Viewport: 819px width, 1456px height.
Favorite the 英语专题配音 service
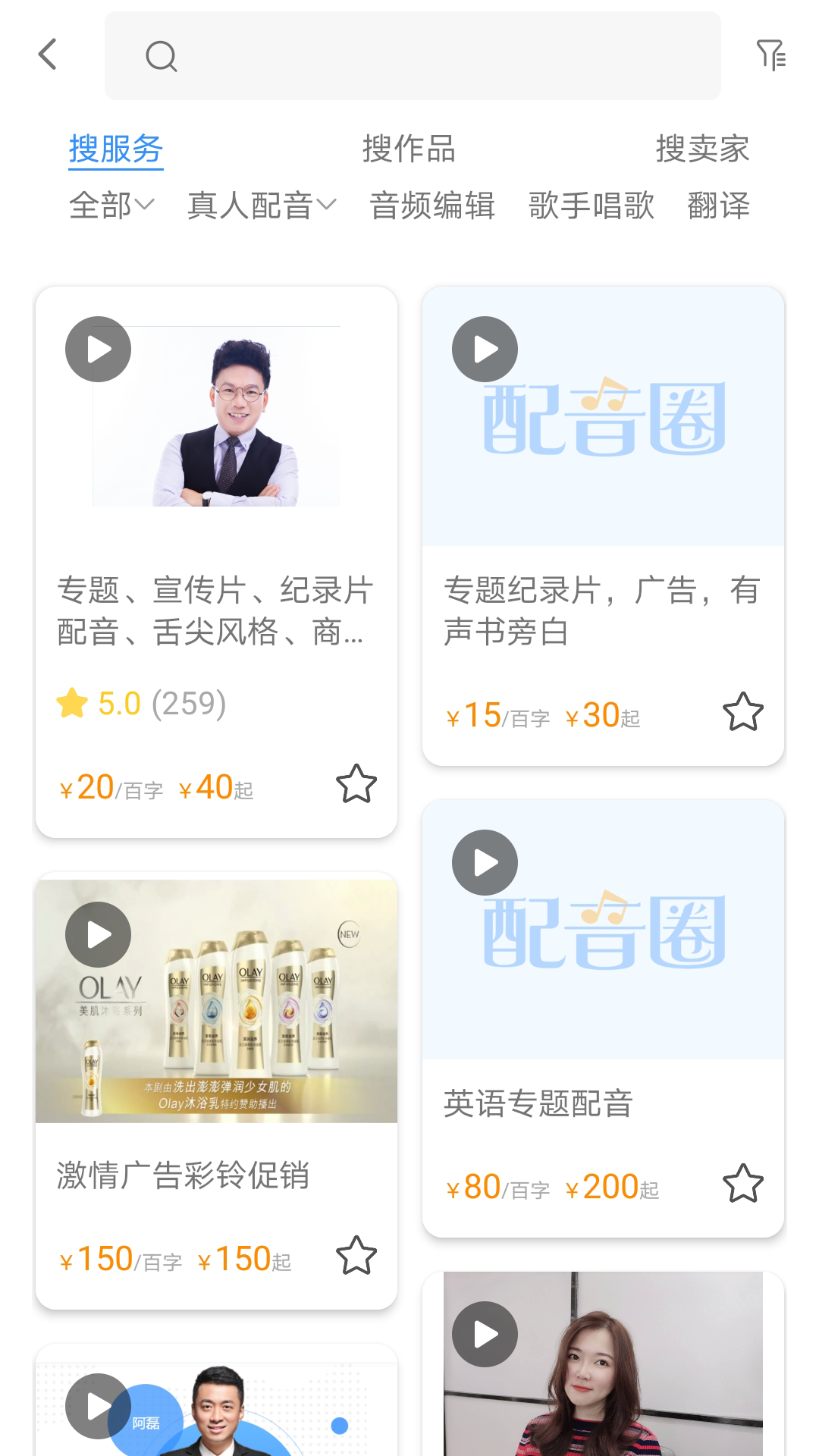(743, 1184)
